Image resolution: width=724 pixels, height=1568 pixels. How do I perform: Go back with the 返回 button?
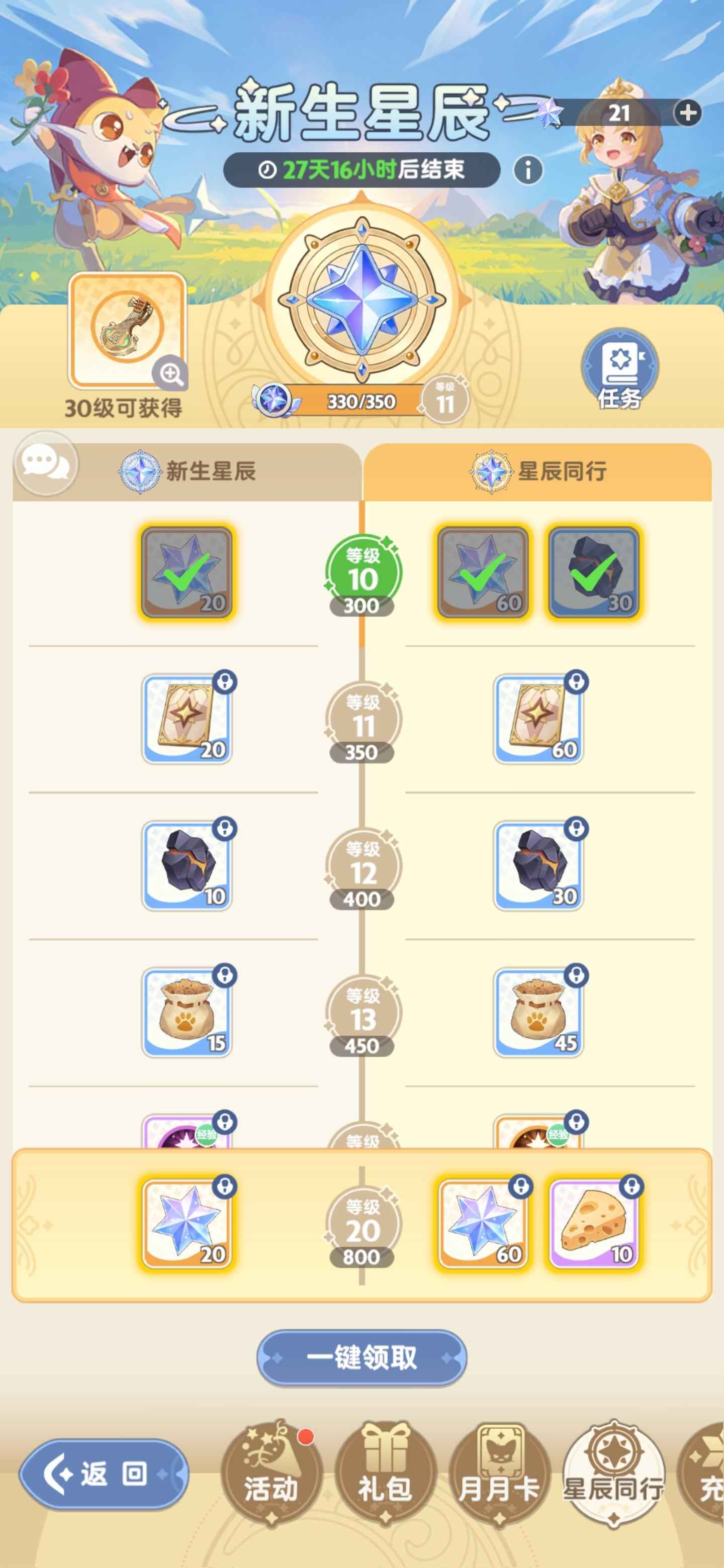click(104, 1474)
